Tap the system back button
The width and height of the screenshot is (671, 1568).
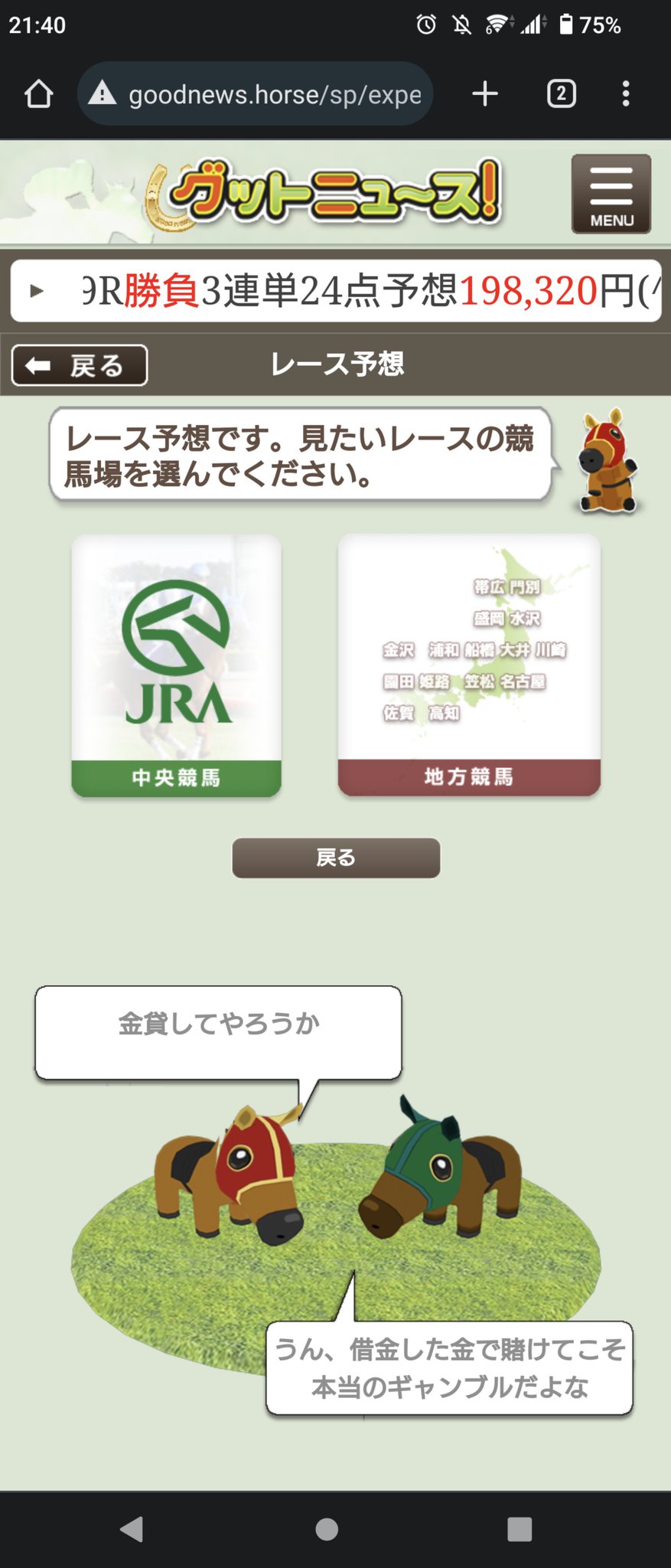[x=132, y=1529]
